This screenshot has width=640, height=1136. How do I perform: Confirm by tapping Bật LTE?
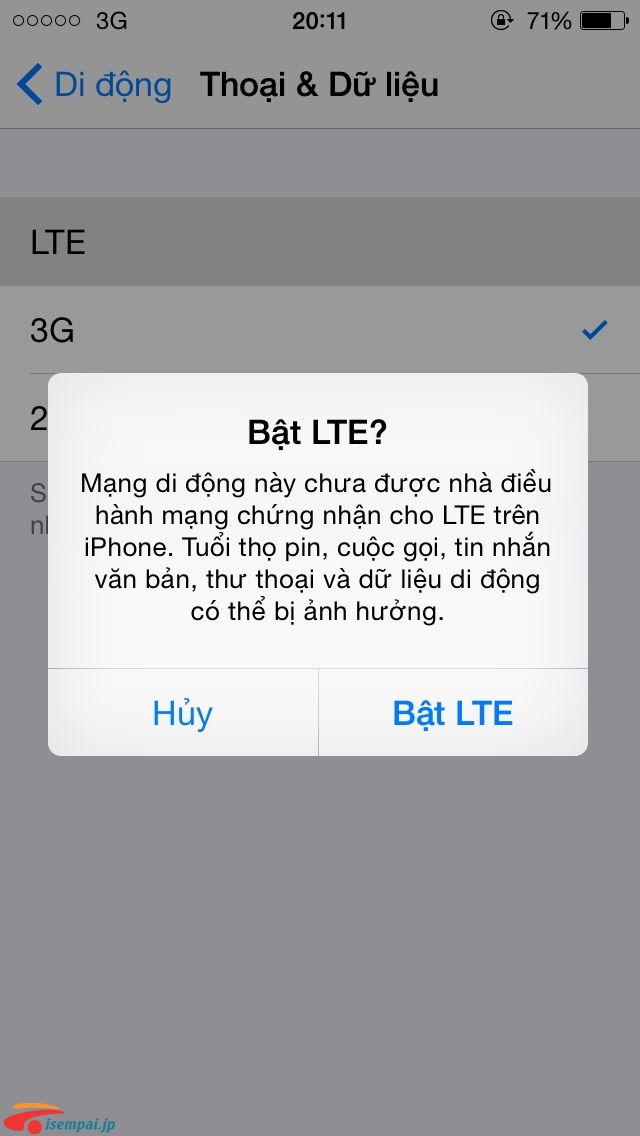coord(453,713)
